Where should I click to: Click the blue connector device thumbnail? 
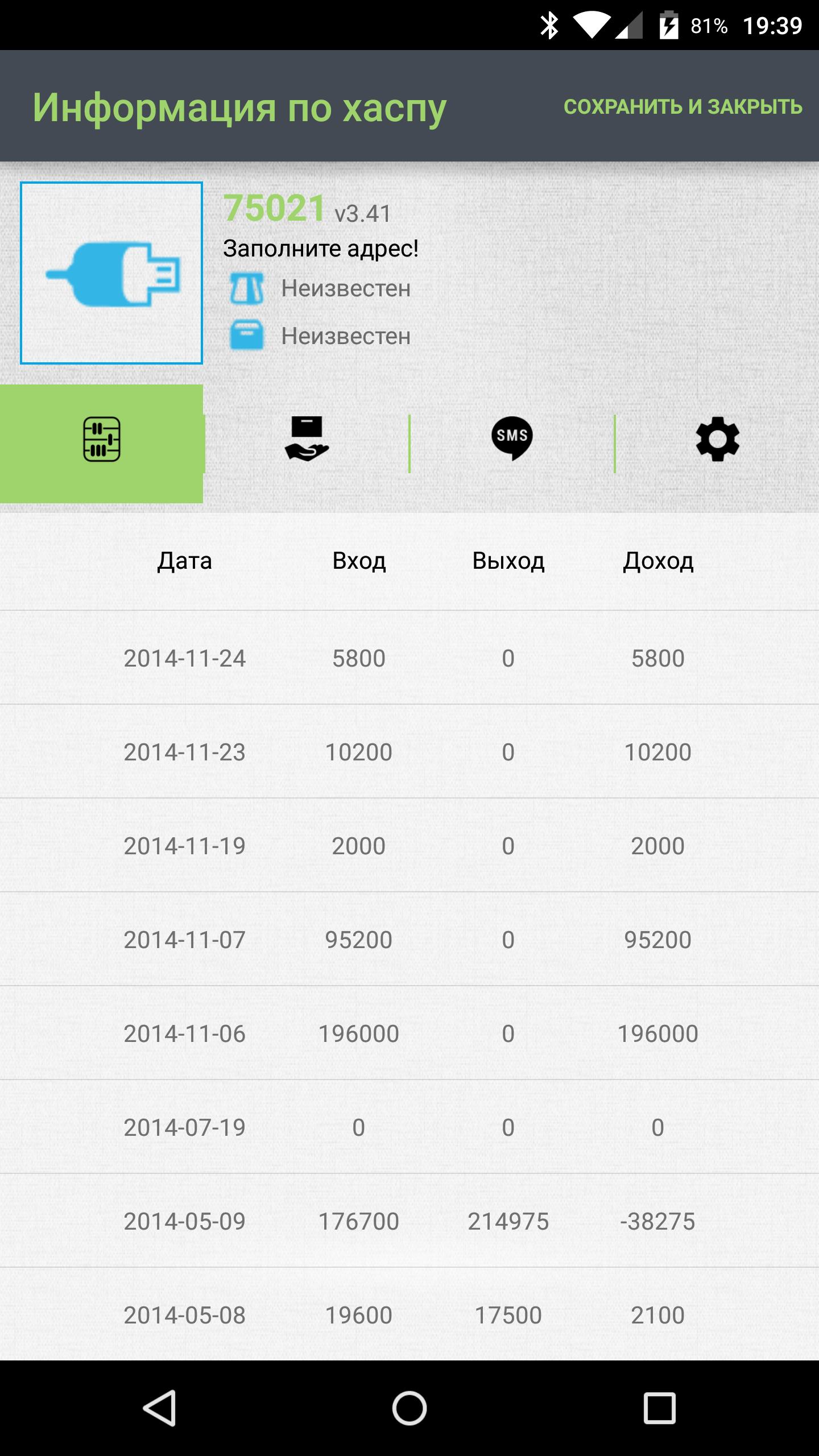click(111, 272)
